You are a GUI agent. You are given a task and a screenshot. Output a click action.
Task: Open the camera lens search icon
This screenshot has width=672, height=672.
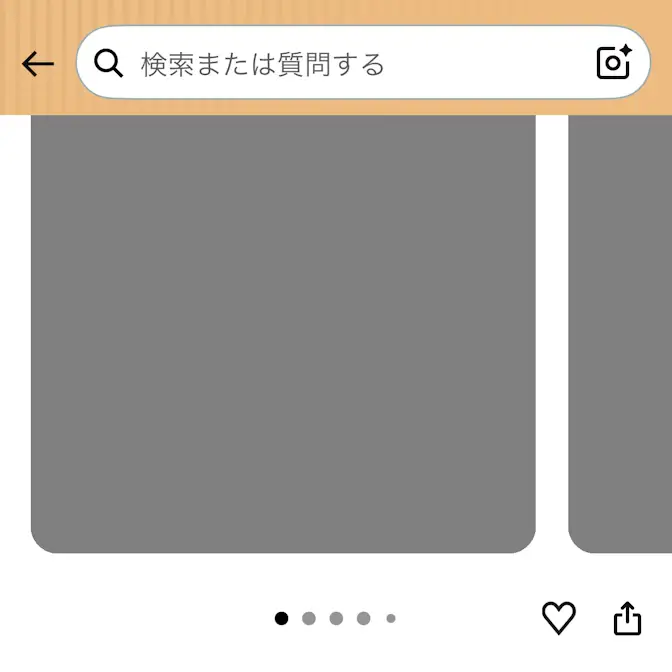click(614, 63)
